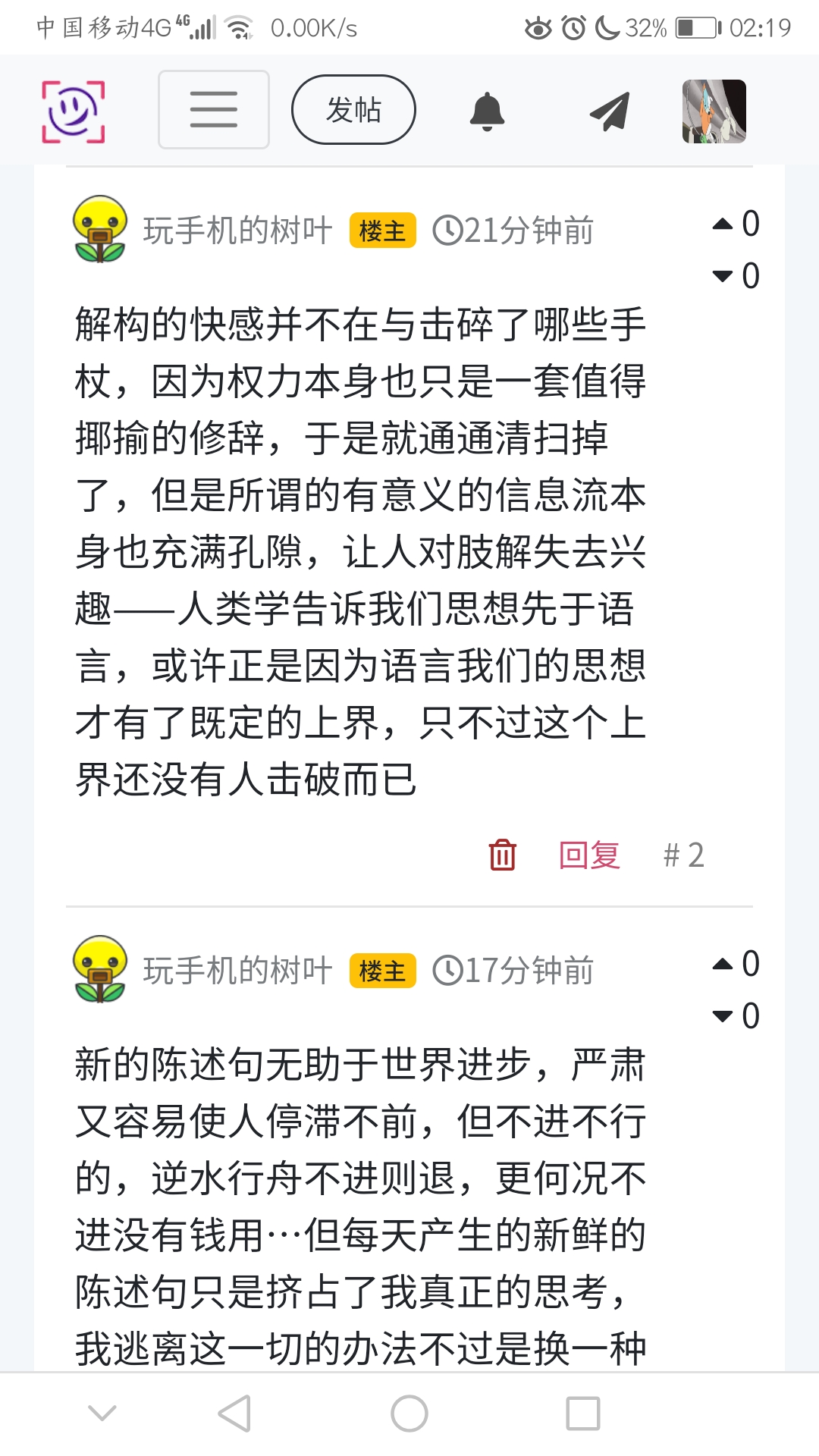This screenshot has height=1456, width=819.
Task: Downvote the post from 21分钟前
Action: tap(723, 276)
